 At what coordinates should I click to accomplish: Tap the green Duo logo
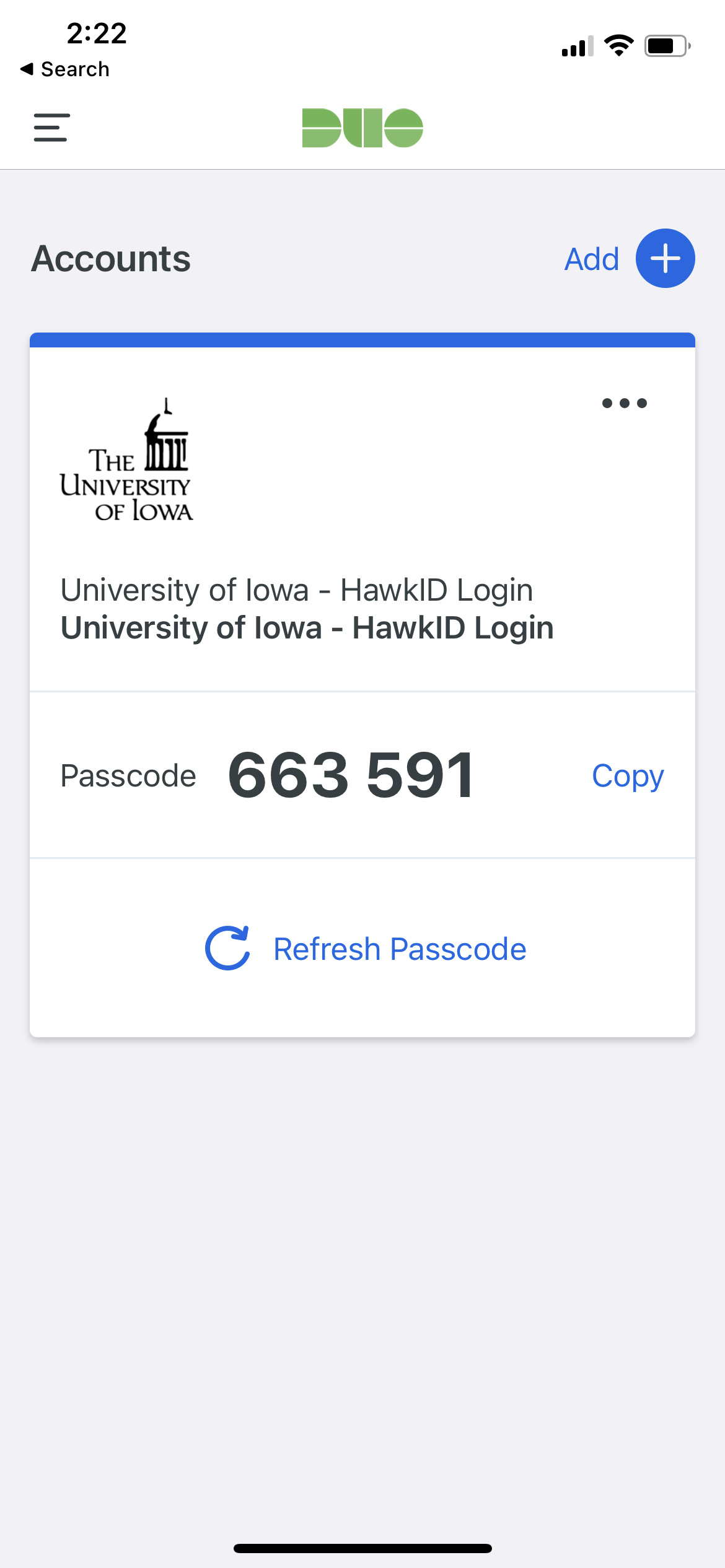[x=362, y=127]
